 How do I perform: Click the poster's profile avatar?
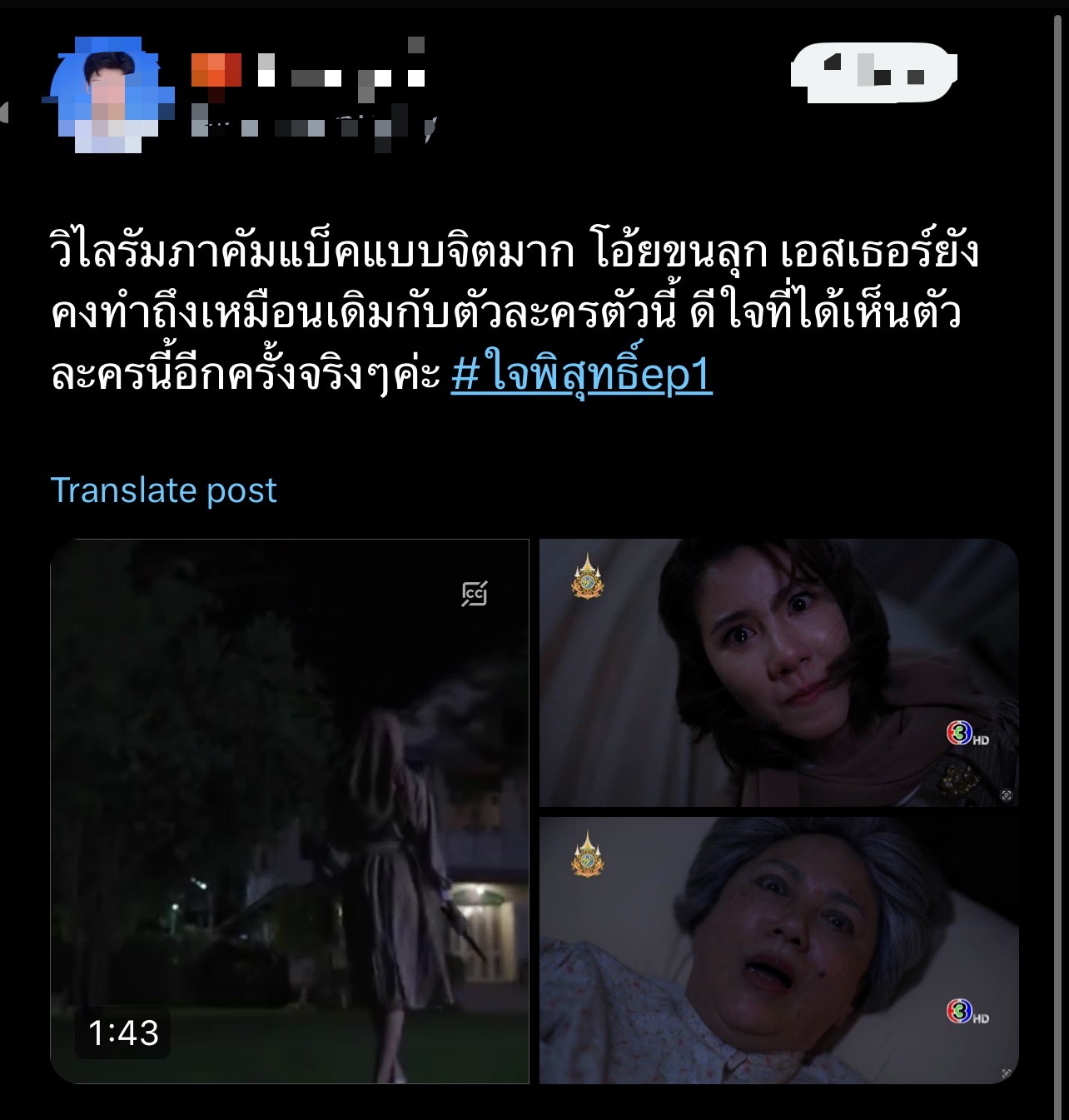[107, 94]
